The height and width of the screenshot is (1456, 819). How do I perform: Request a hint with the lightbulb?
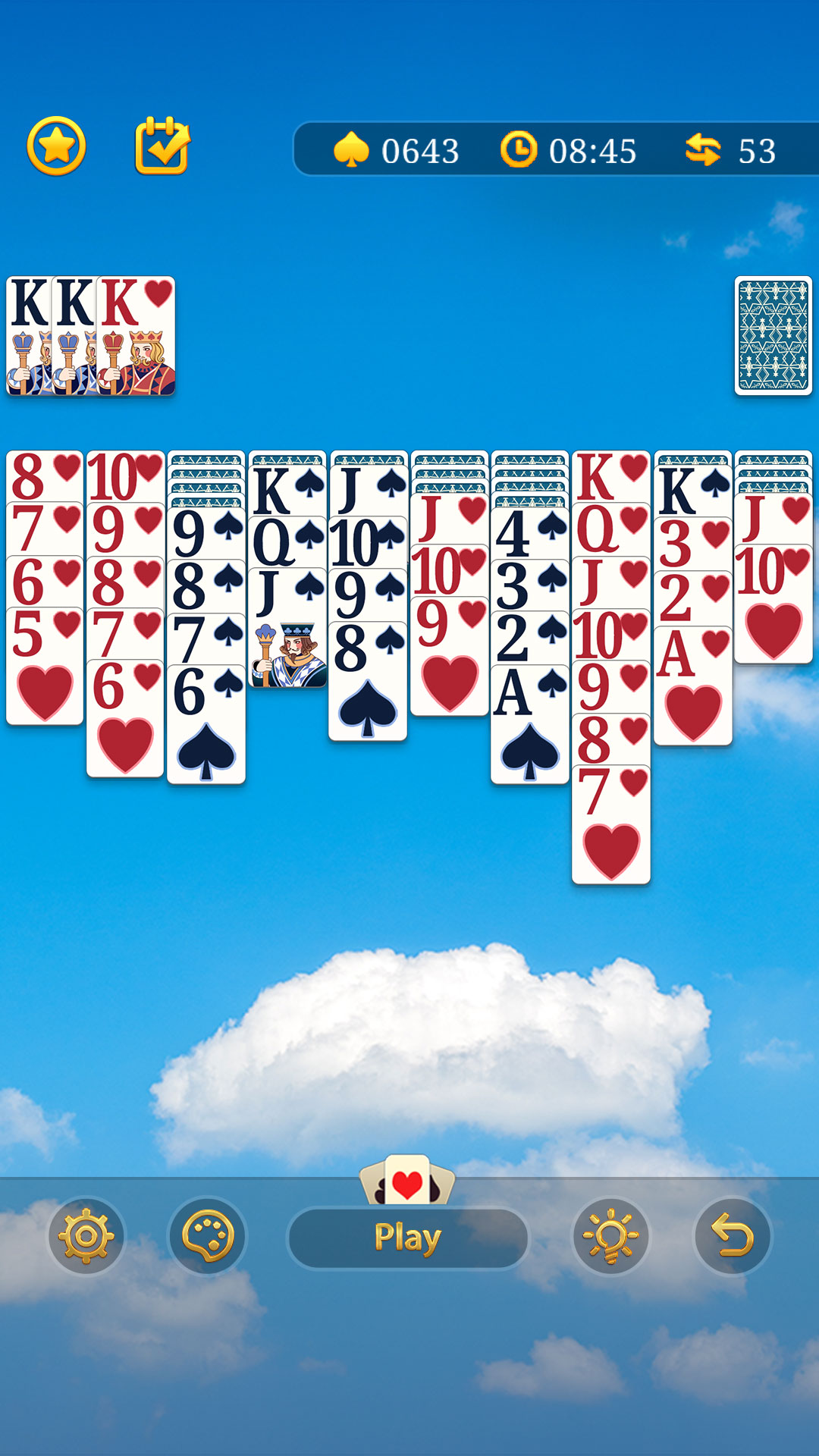[x=610, y=1236]
